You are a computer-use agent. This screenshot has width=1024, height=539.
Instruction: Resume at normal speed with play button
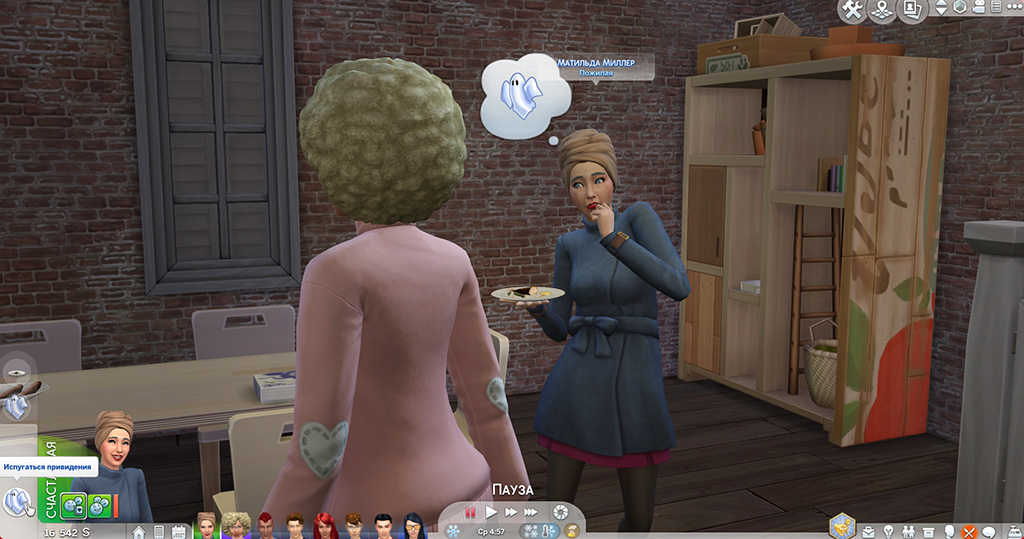(x=491, y=512)
